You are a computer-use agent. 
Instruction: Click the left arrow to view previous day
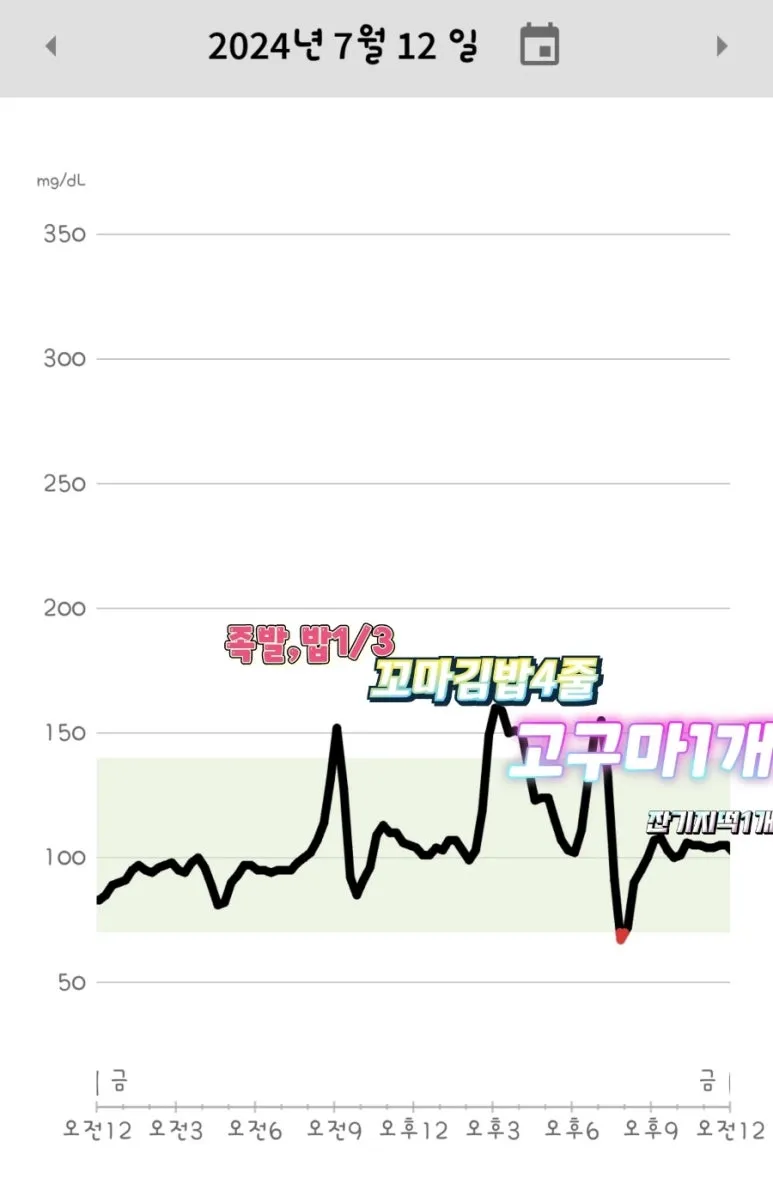tap(48, 46)
